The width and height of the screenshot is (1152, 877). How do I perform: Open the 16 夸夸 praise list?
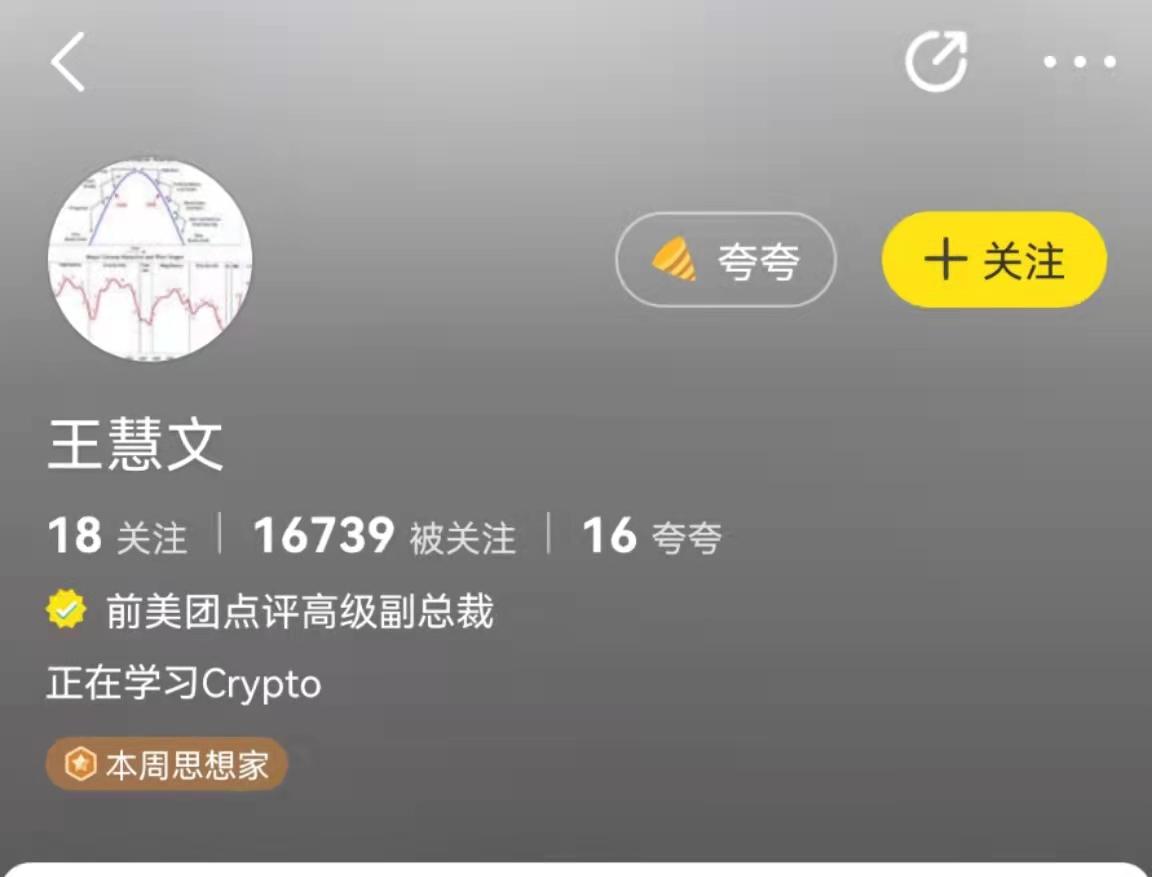(651, 536)
